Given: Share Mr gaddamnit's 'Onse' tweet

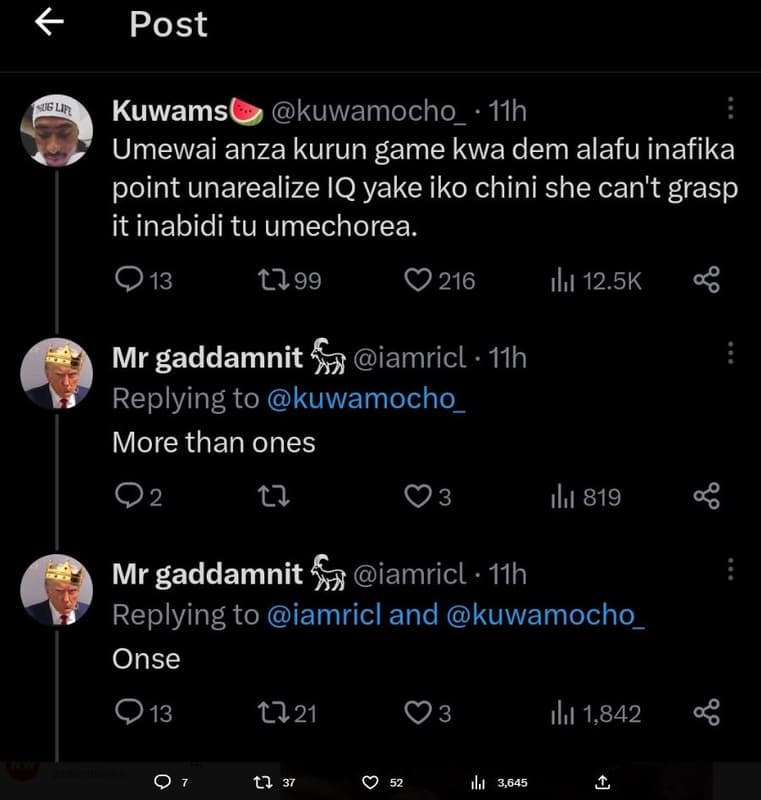Looking at the screenshot, I should coord(707,714).
